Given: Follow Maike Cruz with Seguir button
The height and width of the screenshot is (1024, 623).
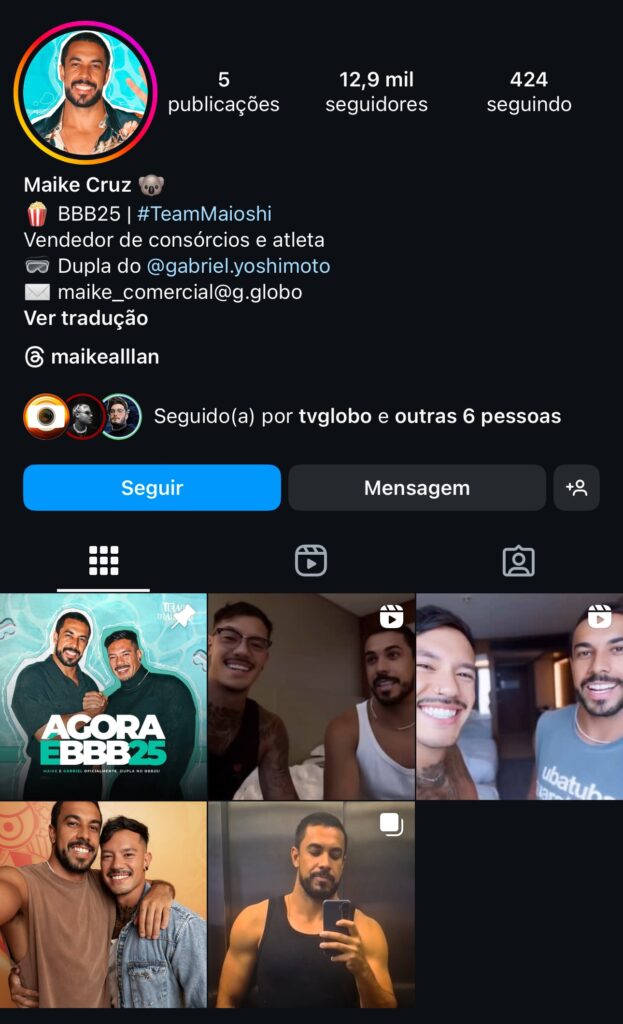Looking at the screenshot, I should click(152, 488).
